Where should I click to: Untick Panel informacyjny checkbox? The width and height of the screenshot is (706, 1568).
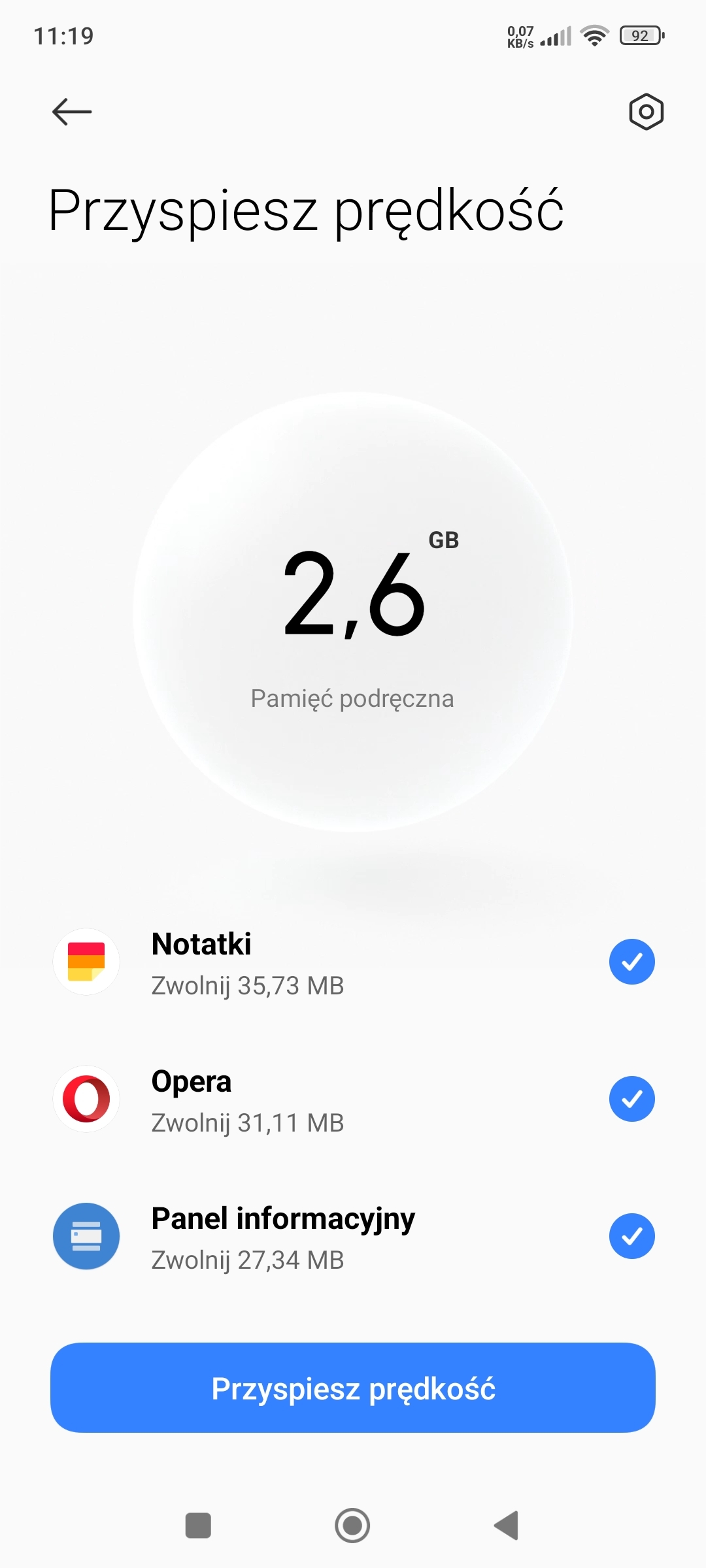(x=631, y=1236)
